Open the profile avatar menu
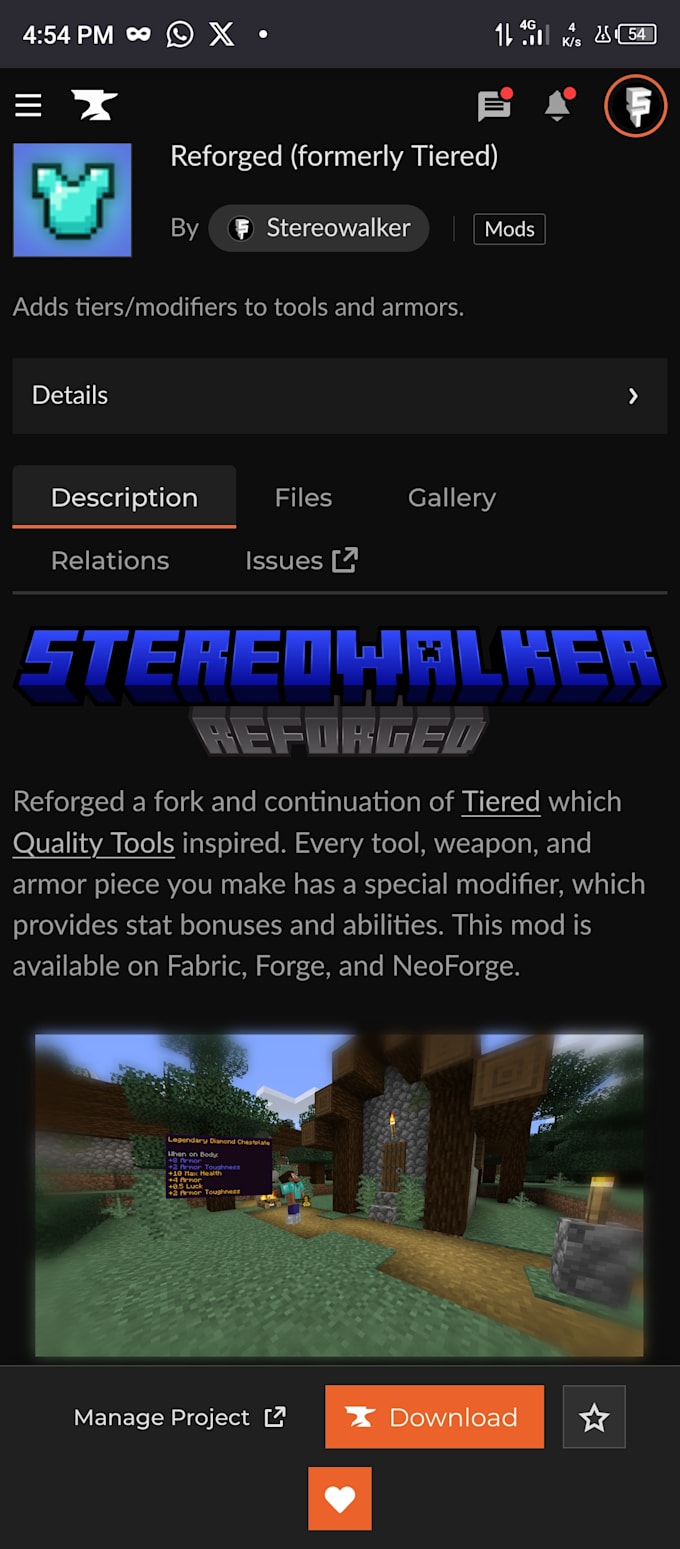Image resolution: width=680 pixels, height=1549 pixels. [x=636, y=105]
